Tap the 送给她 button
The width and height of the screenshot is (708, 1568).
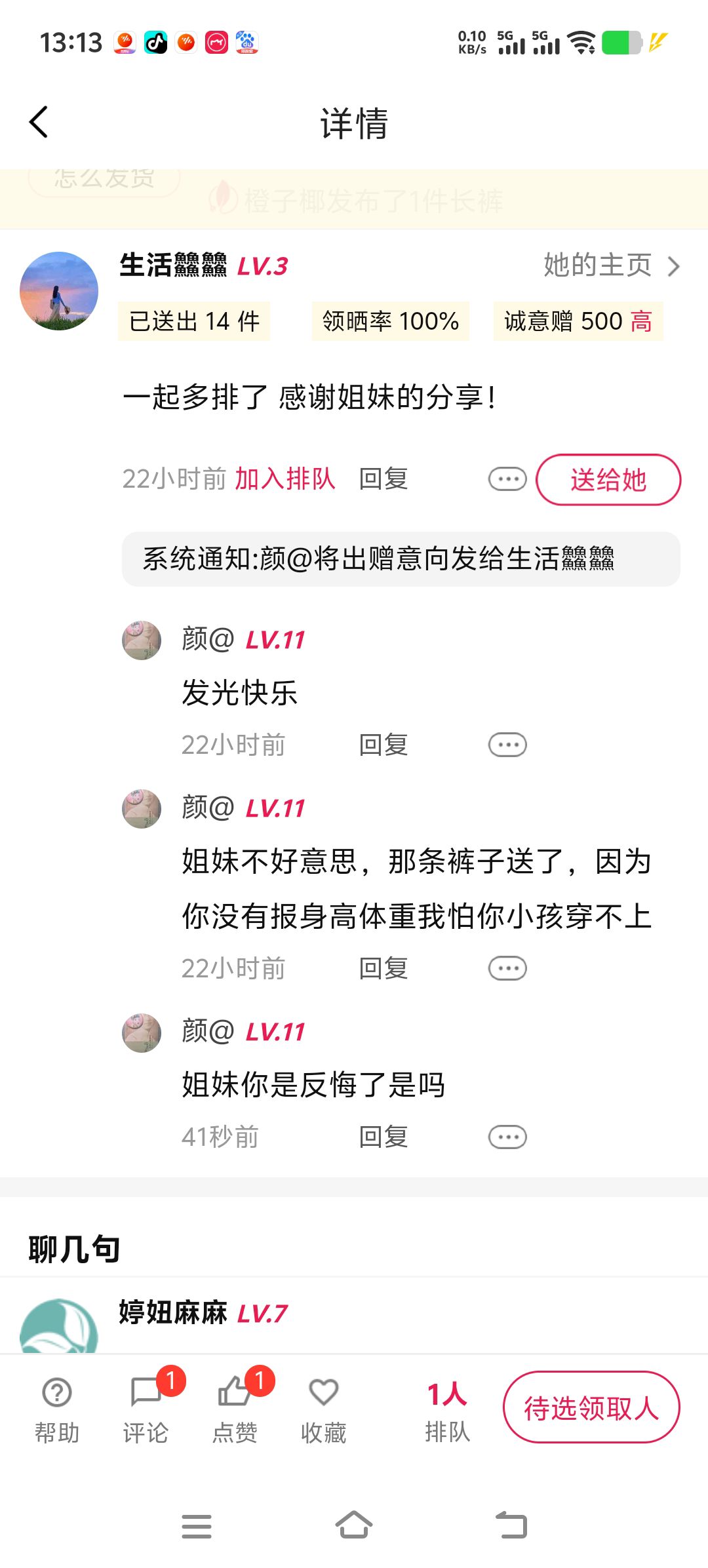(608, 480)
